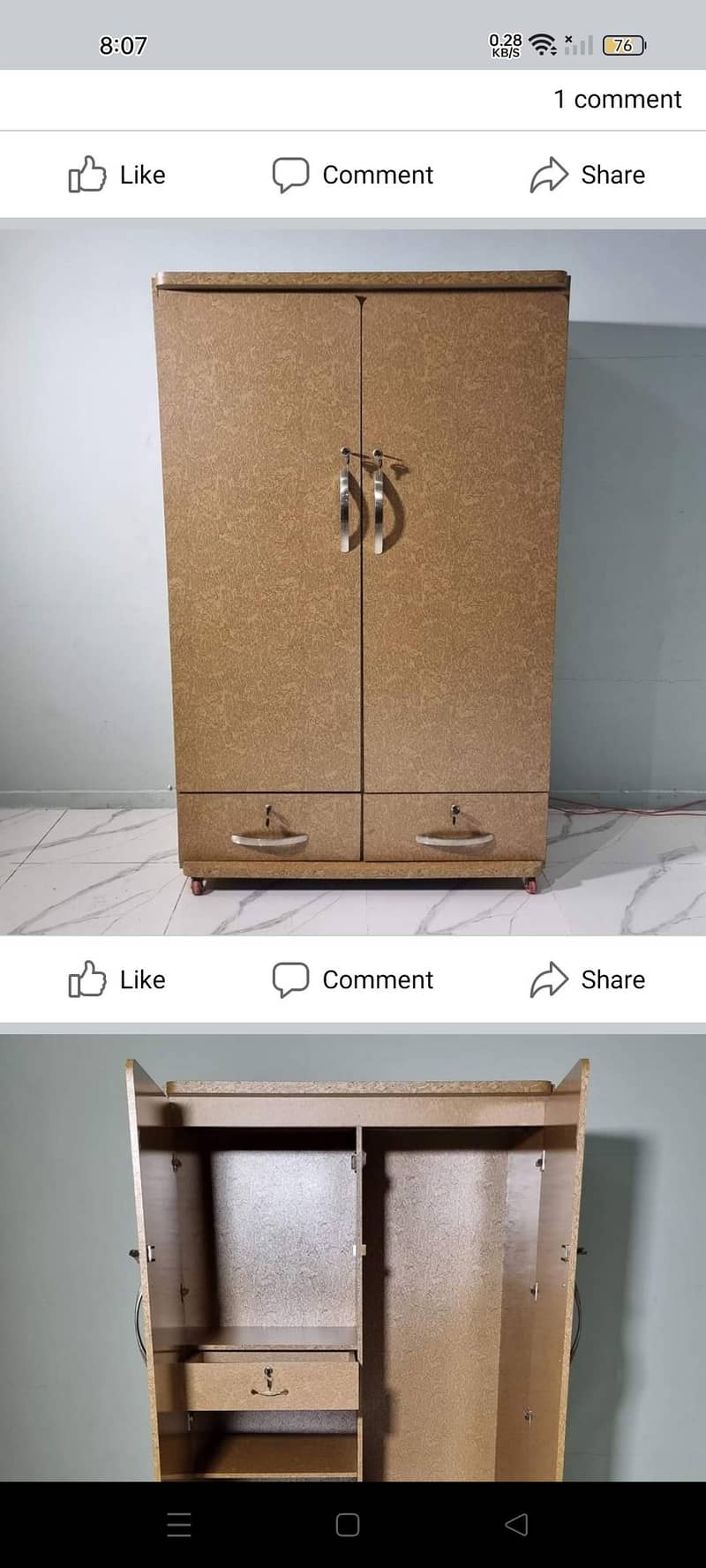
Task: Like the closed wardrobe photo
Action: click(117, 979)
